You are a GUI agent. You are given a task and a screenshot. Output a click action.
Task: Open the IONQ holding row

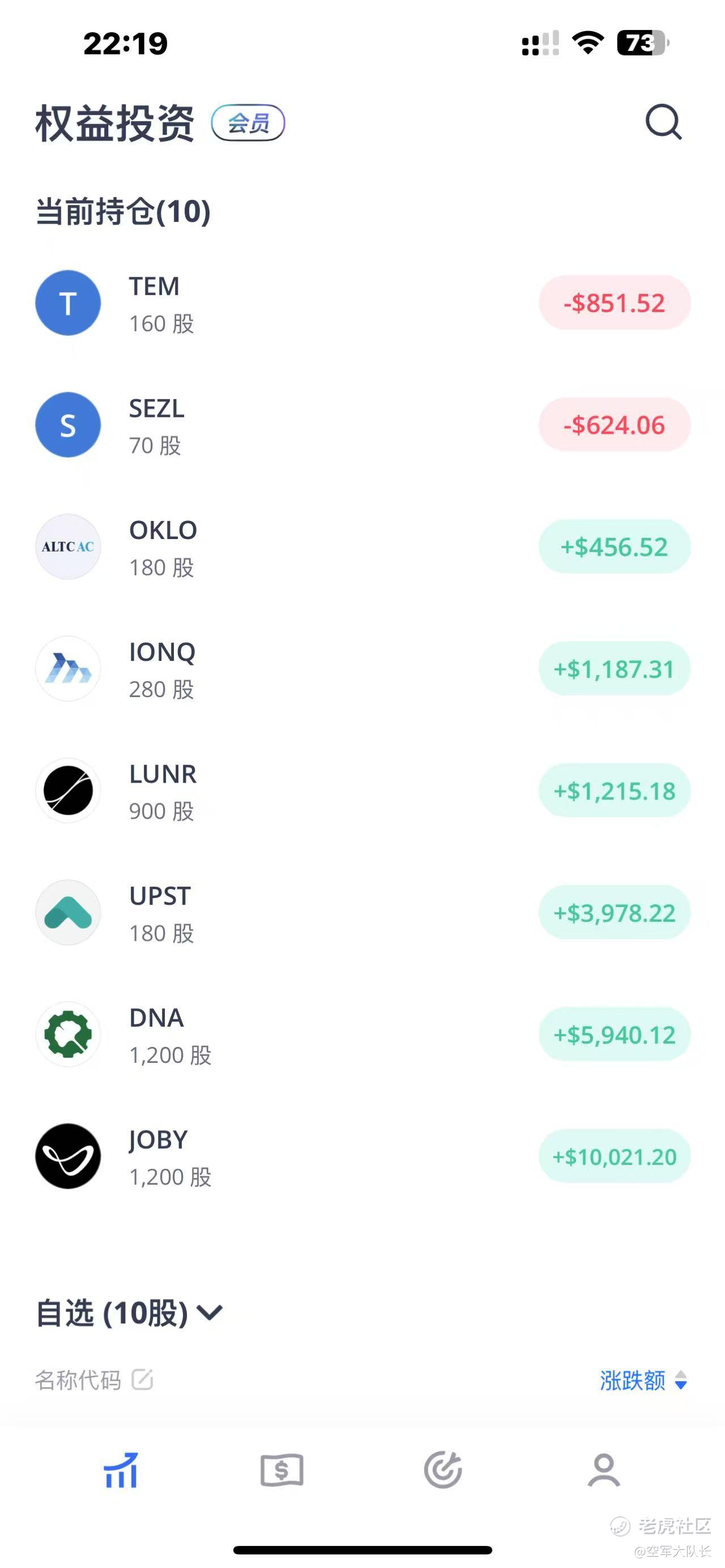coord(362,669)
